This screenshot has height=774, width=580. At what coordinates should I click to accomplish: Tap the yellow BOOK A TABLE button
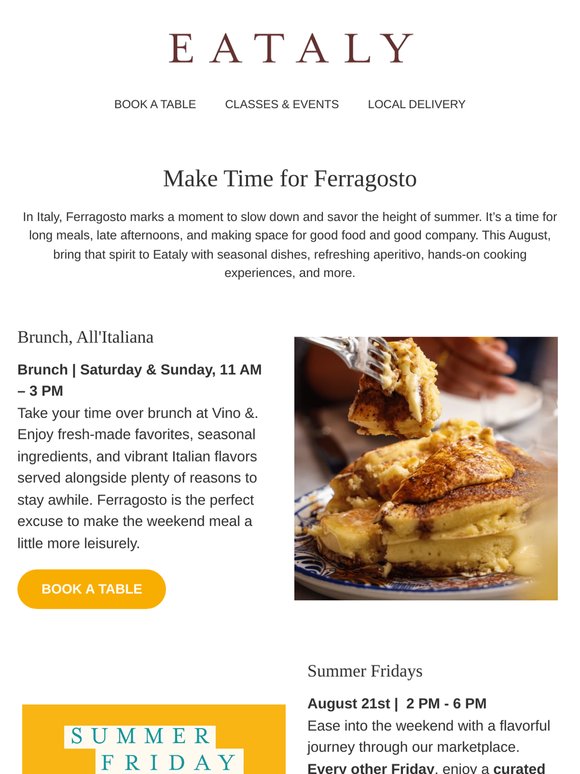(92, 589)
